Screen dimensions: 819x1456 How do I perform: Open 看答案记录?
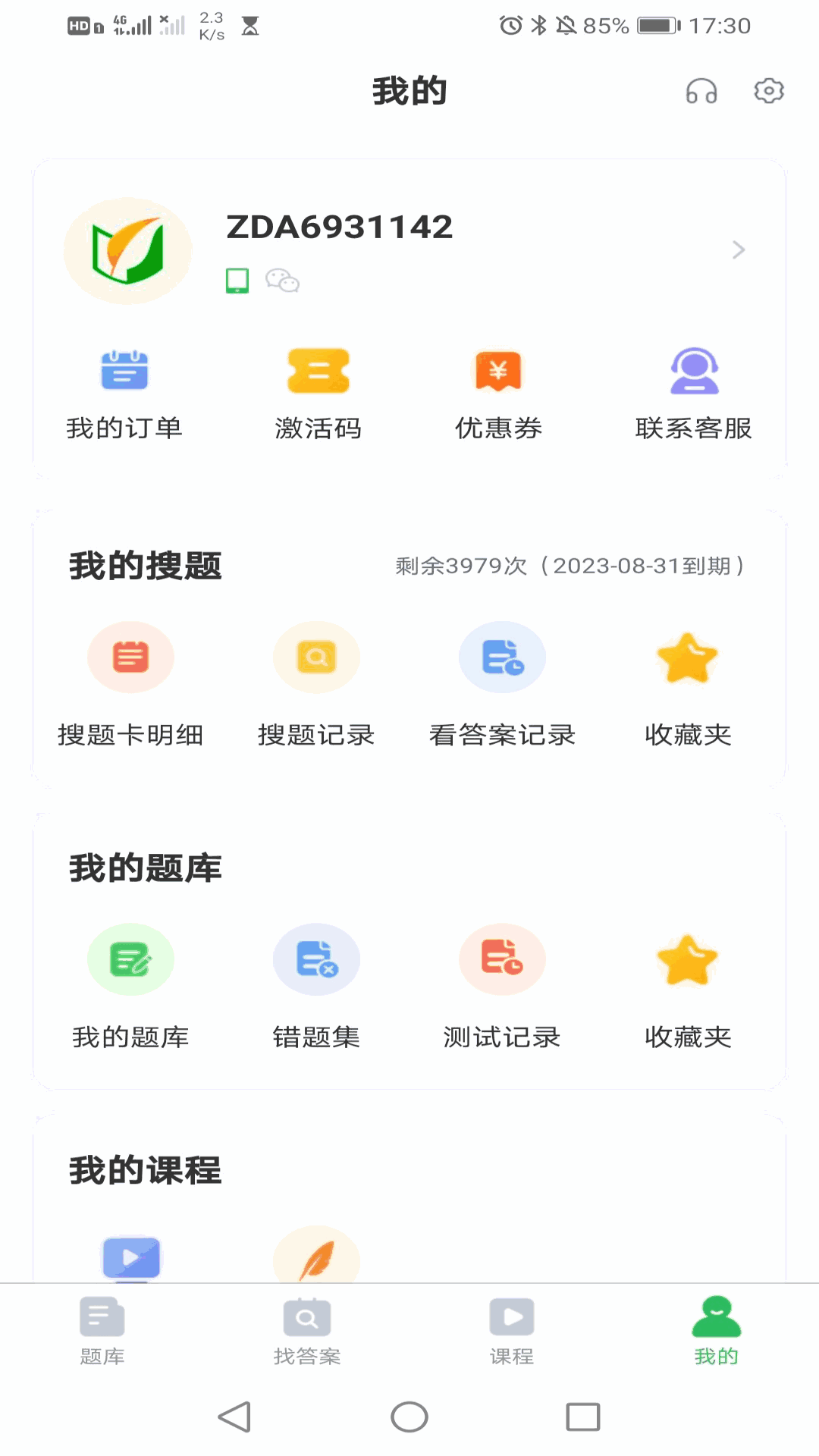point(502,683)
